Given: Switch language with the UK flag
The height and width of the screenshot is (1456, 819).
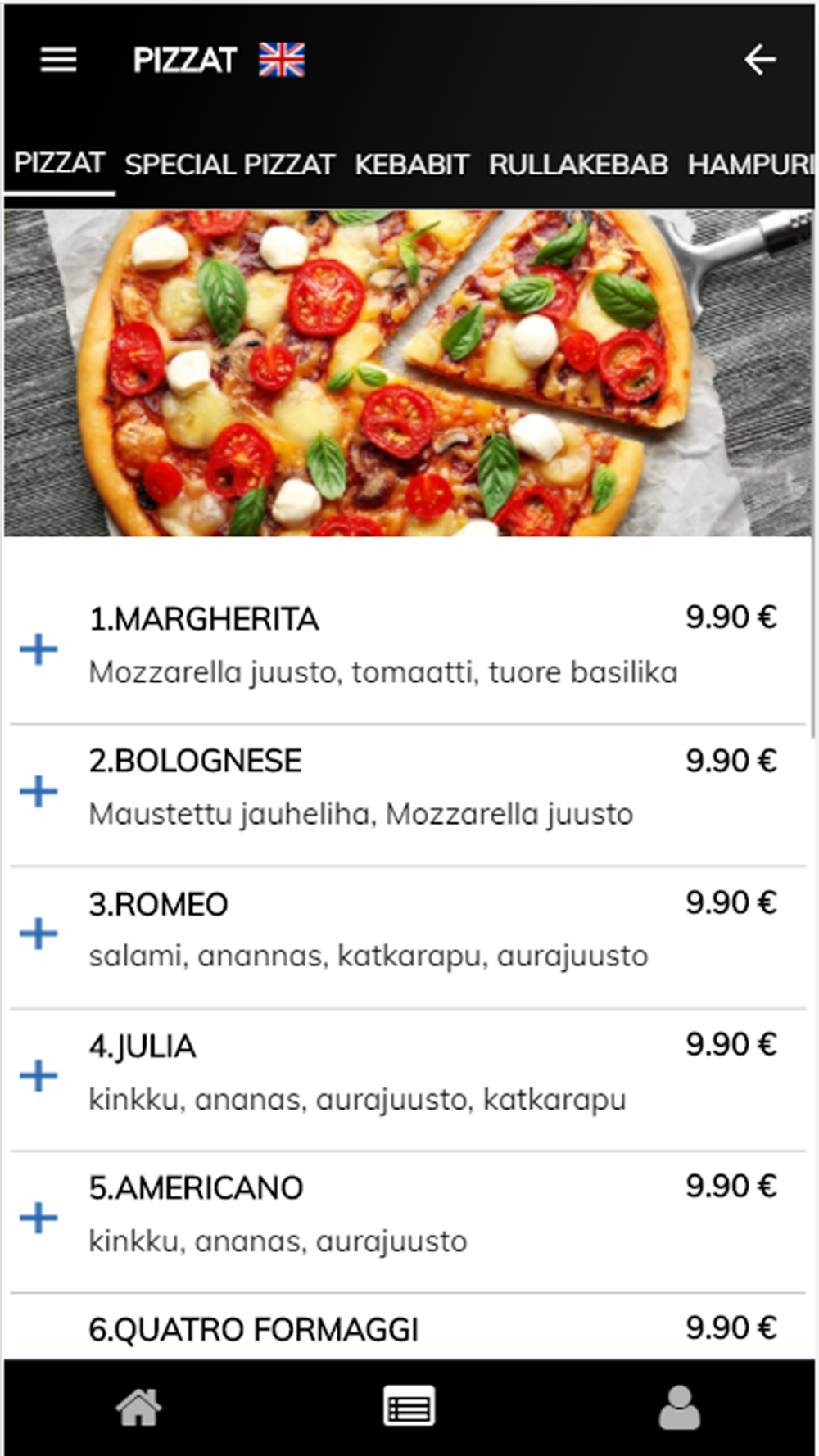Looking at the screenshot, I should tap(282, 60).
